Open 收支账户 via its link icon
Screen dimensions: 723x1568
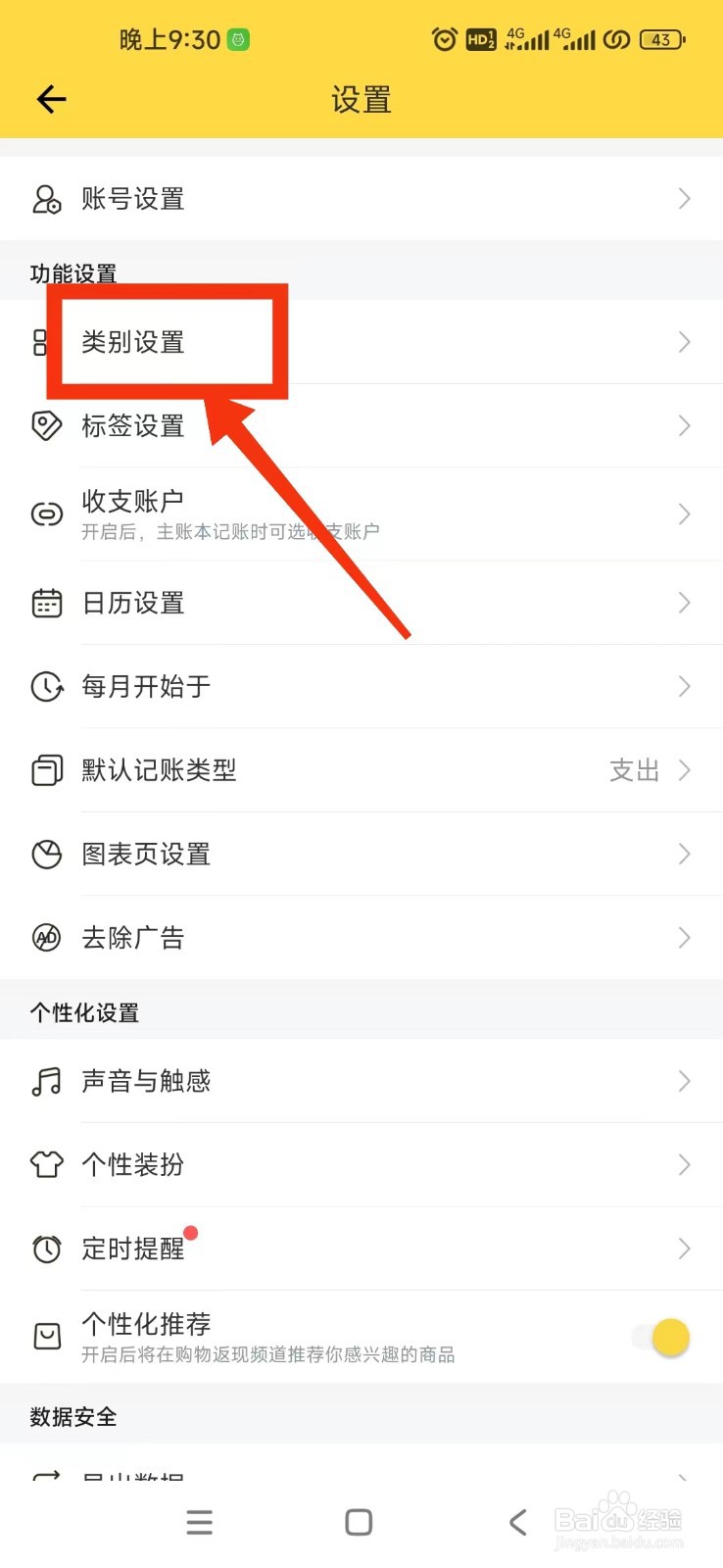(46, 514)
